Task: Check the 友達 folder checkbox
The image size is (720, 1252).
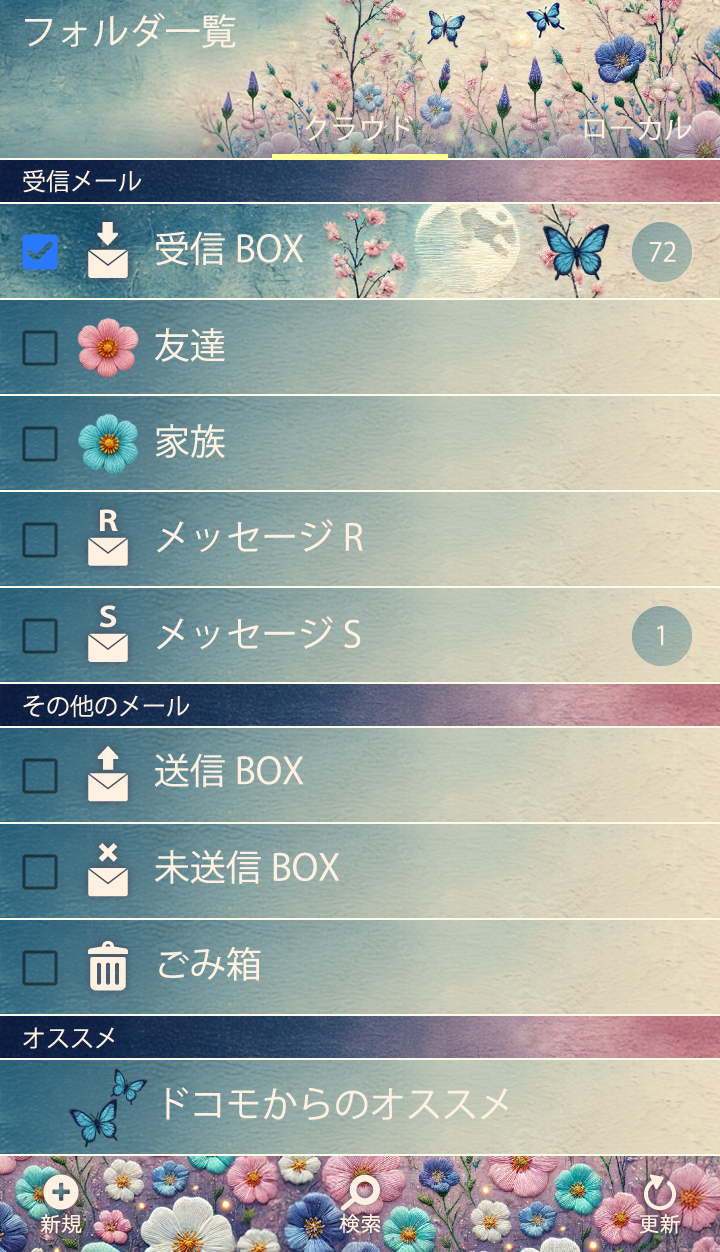Action: click(40, 348)
